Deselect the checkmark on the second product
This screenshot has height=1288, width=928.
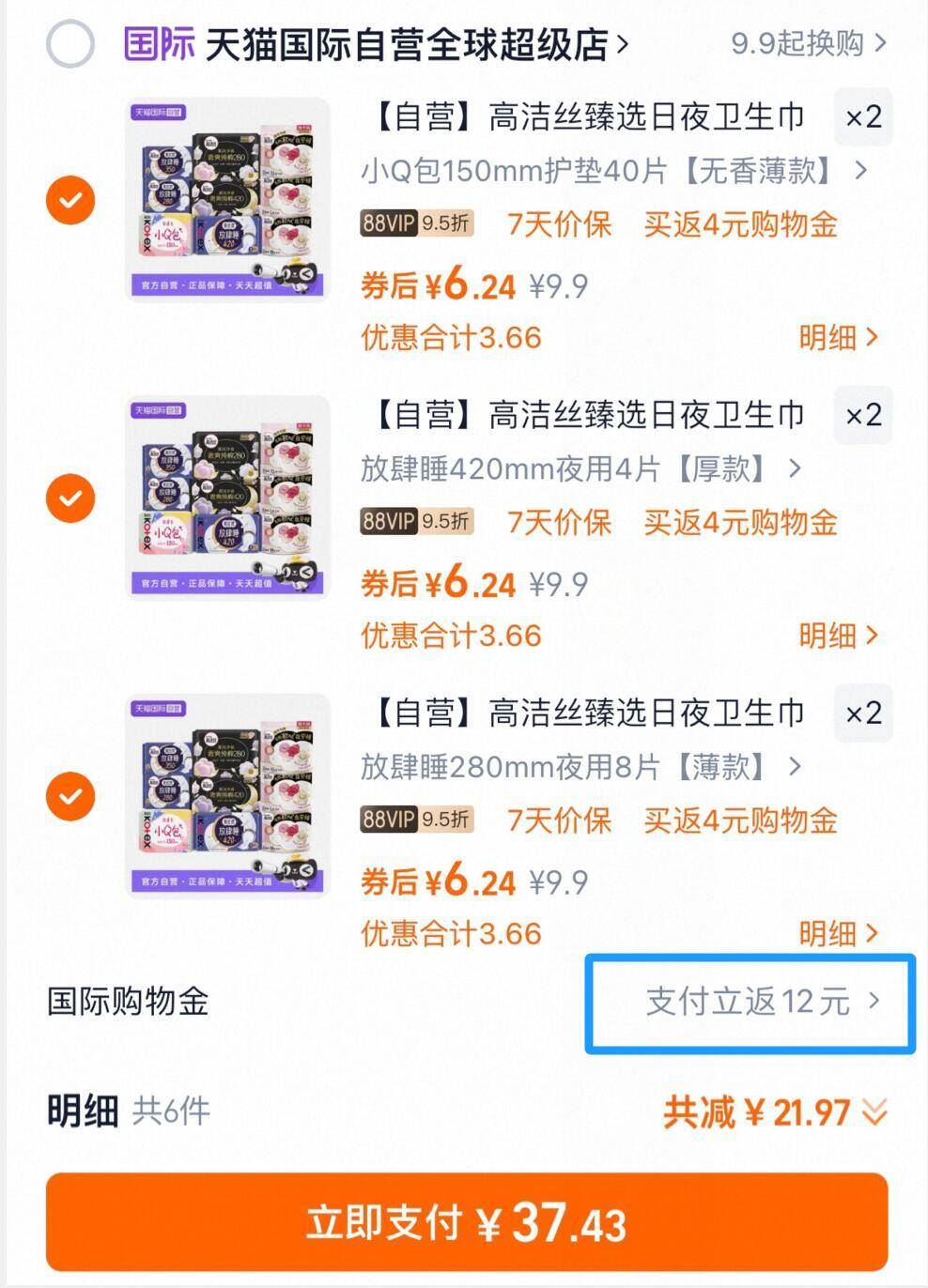click(70, 498)
